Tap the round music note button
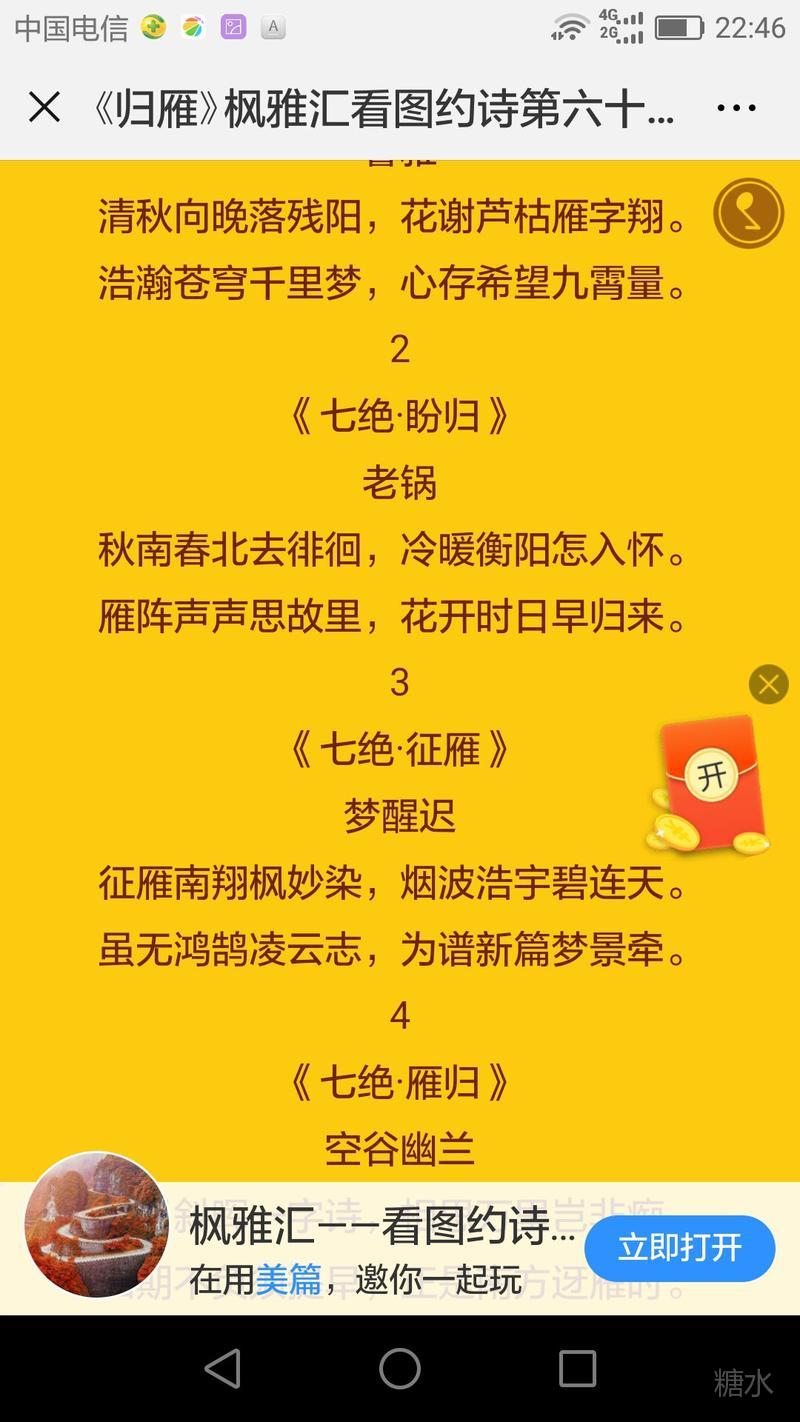The height and width of the screenshot is (1422, 800). pos(748,213)
